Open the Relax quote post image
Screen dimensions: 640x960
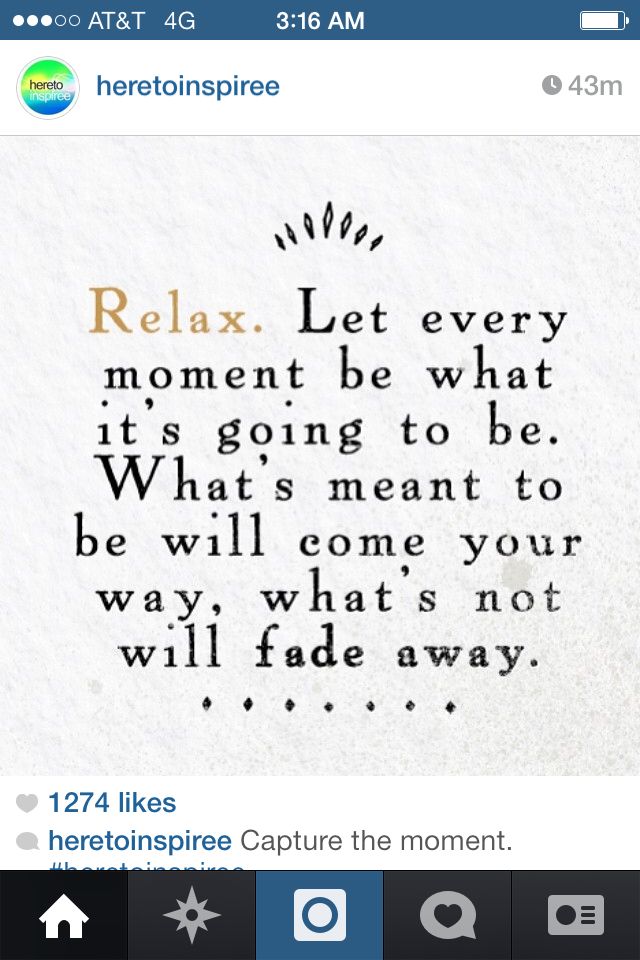click(320, 455)
